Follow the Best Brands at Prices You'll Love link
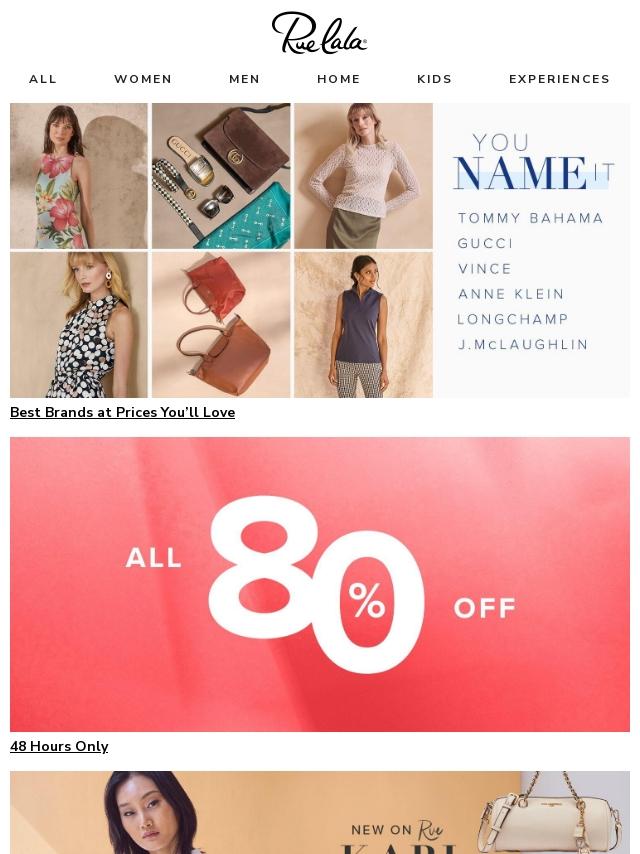The image size is (640, 854). [x=122, y=412]
